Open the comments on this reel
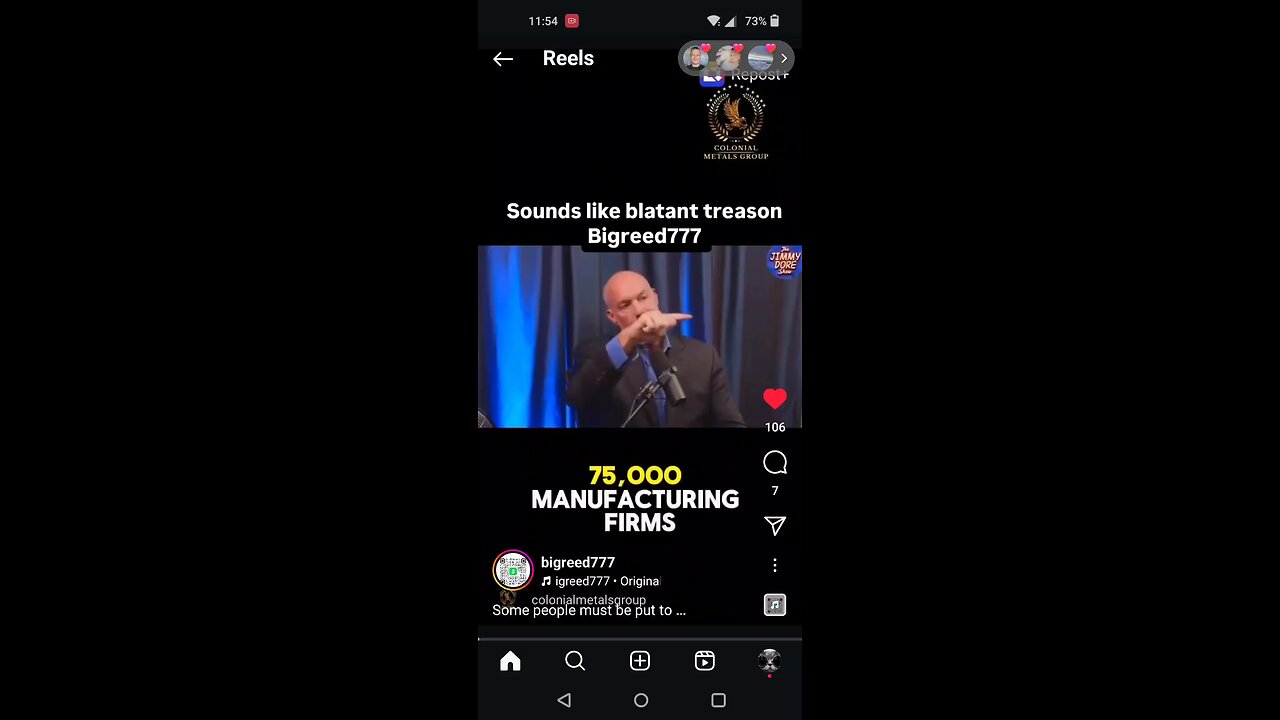Screen dimensions: 1280x720 tap(775, 463)
